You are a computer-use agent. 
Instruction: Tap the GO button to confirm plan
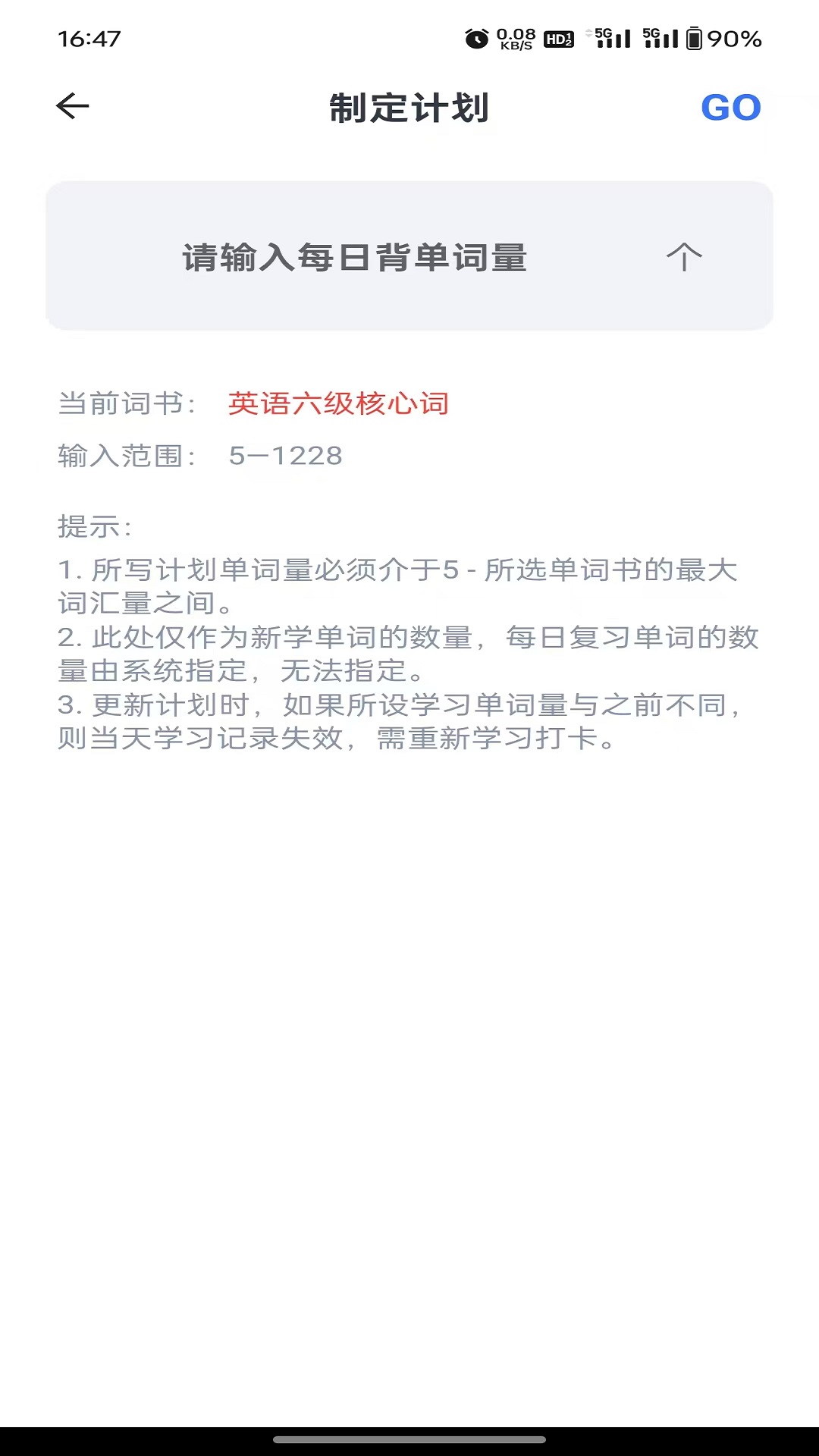point(731,107)
